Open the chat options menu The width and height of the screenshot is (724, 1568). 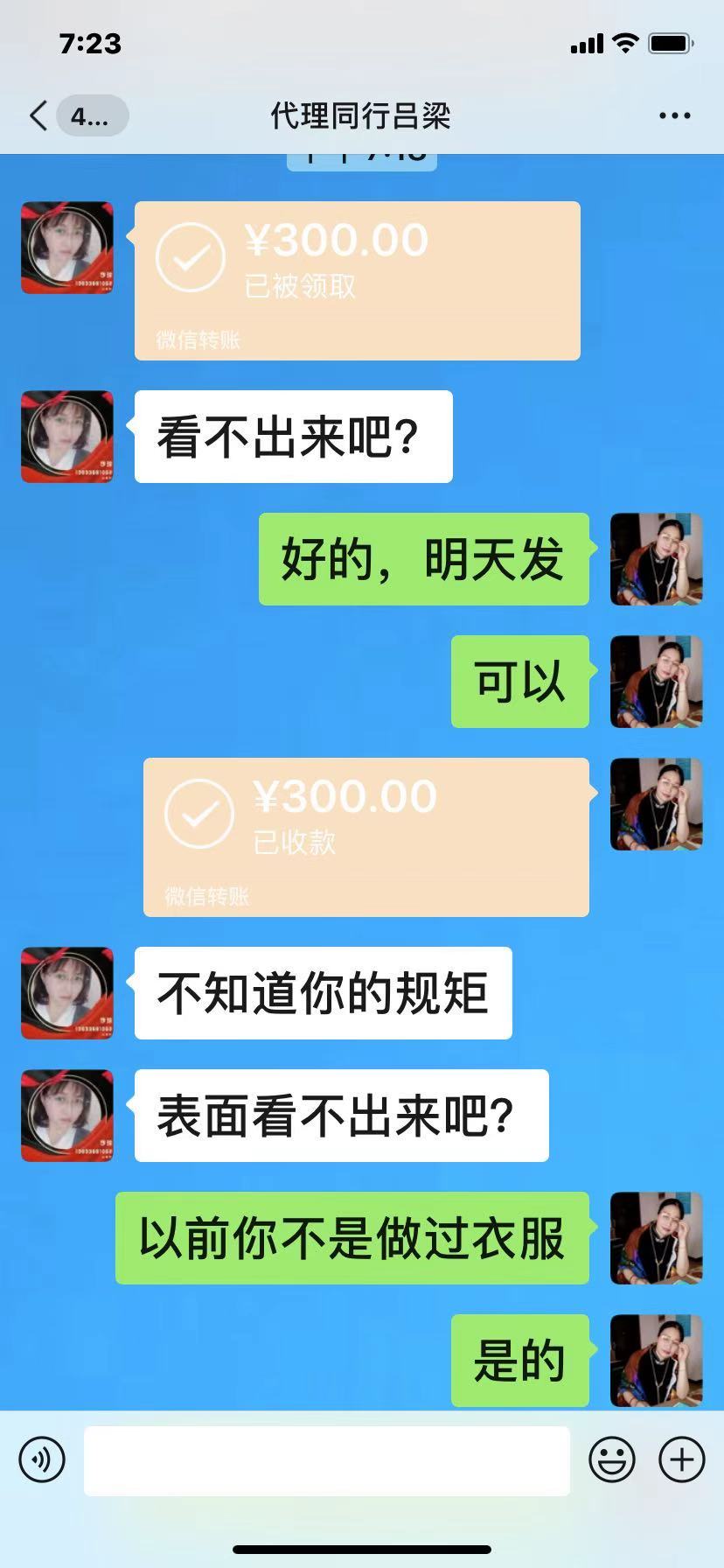[x=674, y=115]
